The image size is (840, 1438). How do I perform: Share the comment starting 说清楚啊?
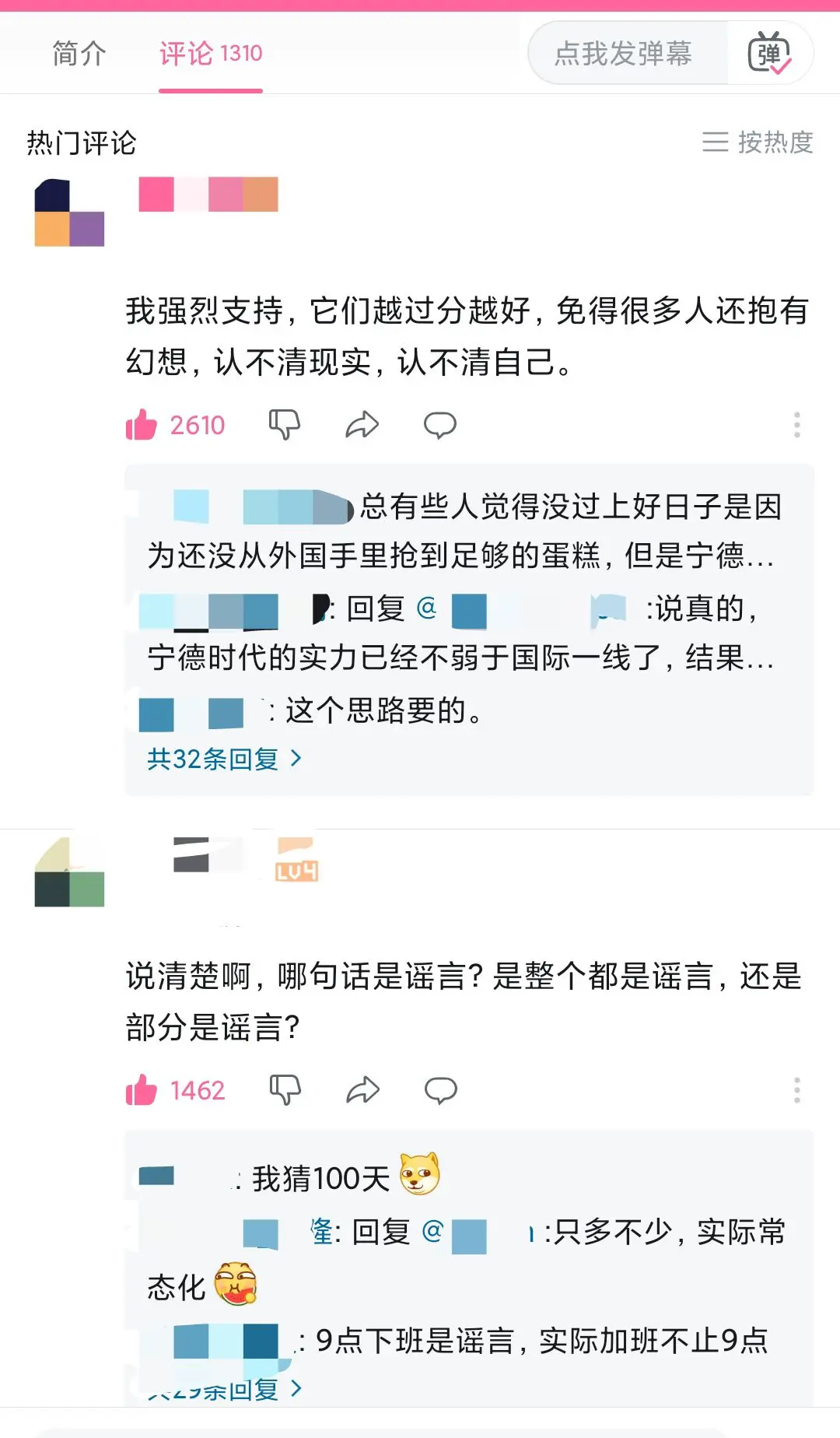(x=362, y=1090)
